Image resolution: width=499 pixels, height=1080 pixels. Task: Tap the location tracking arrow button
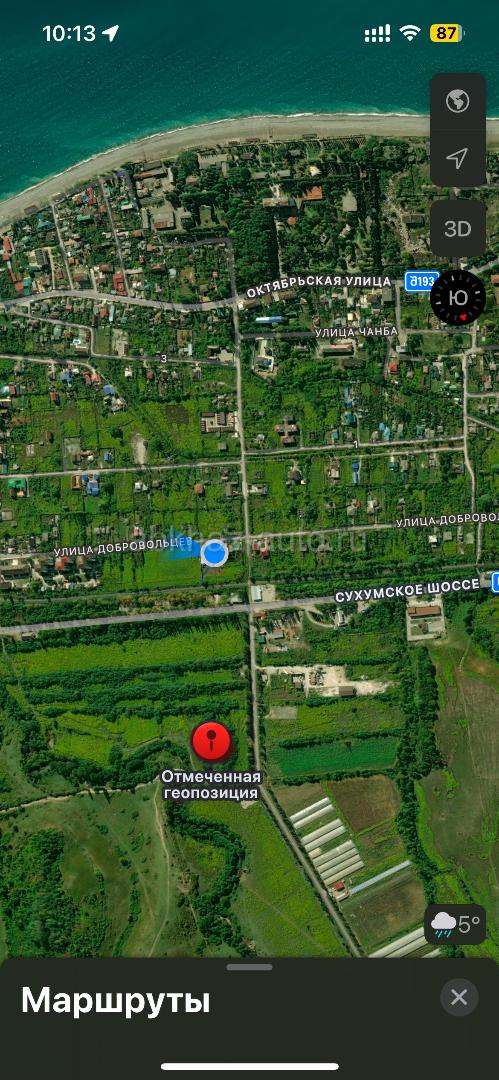(458, 158)
